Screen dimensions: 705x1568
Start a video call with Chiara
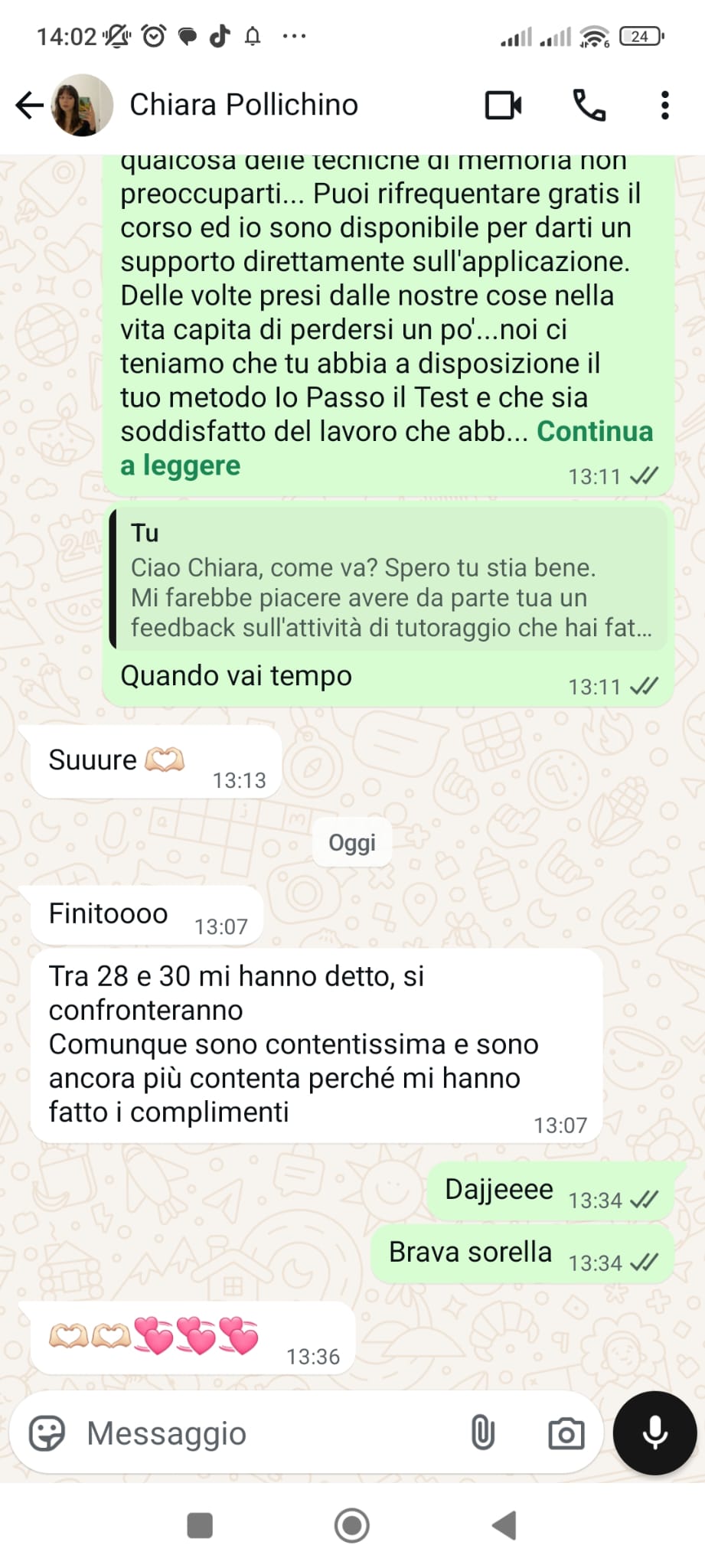[x=503, y=106]
